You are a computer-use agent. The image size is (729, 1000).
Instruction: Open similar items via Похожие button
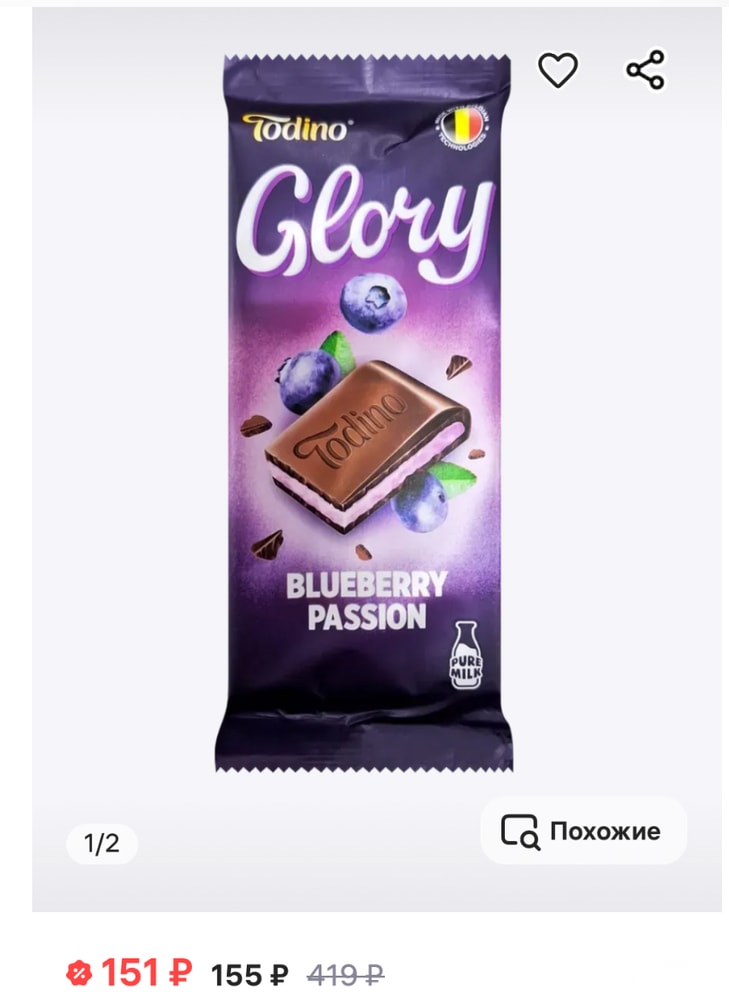[x=583, y=831]
